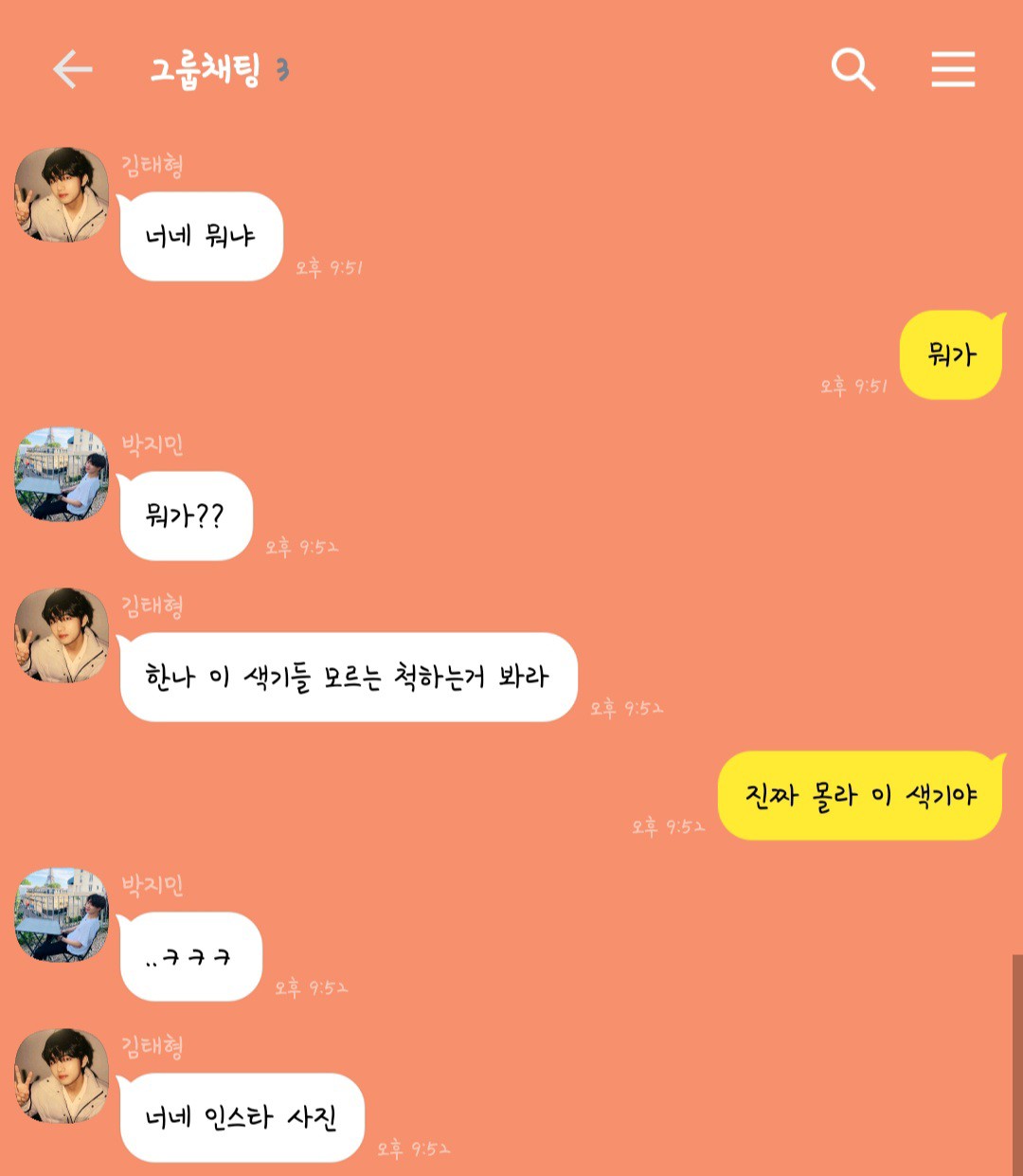Tap the '너네 뭐냐' message bubble
The height and width of the screenshot is (1176, 1023).
click(x=201, y=235)
